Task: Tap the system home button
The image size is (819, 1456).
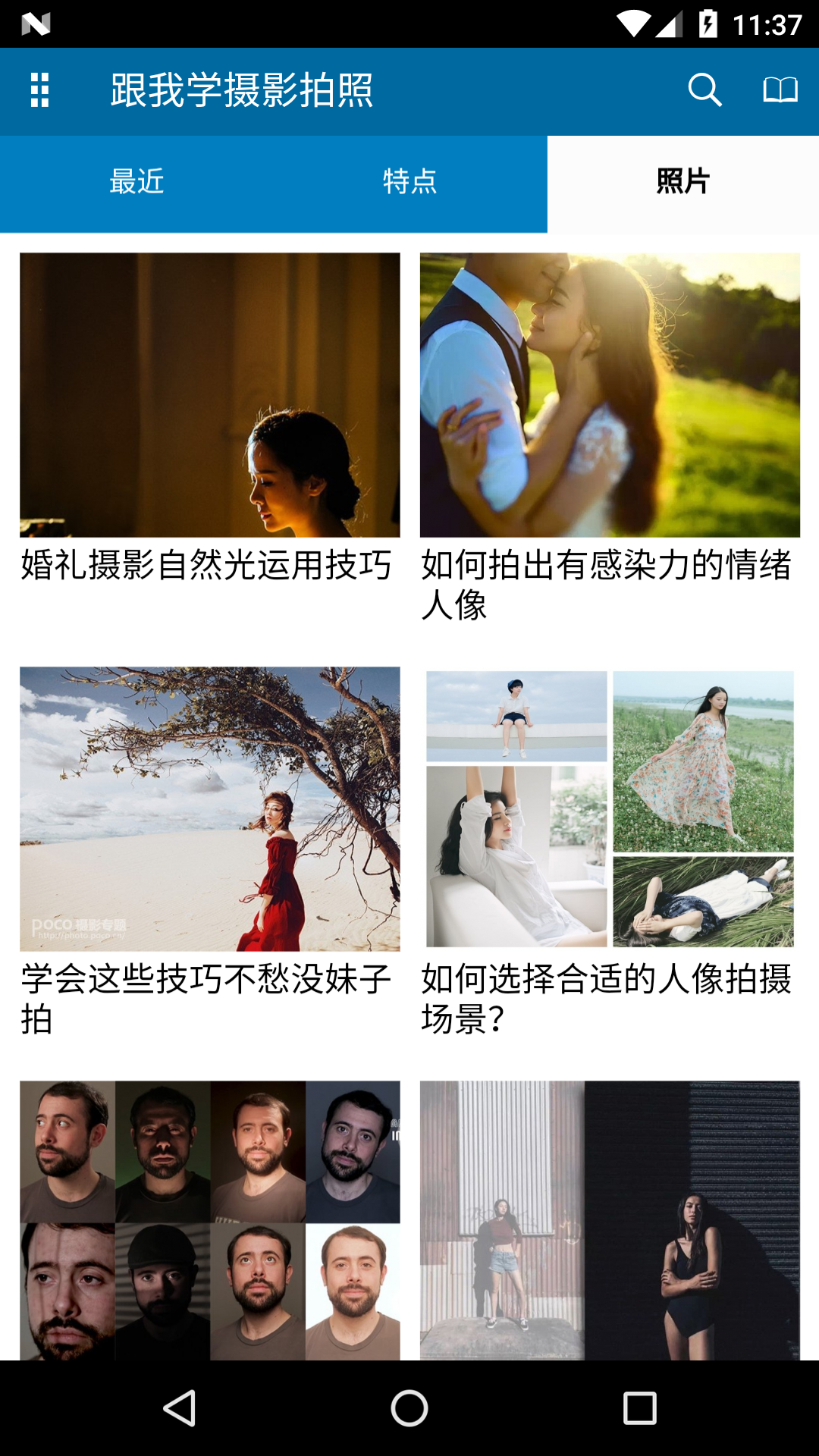Action: (409, 1408)
